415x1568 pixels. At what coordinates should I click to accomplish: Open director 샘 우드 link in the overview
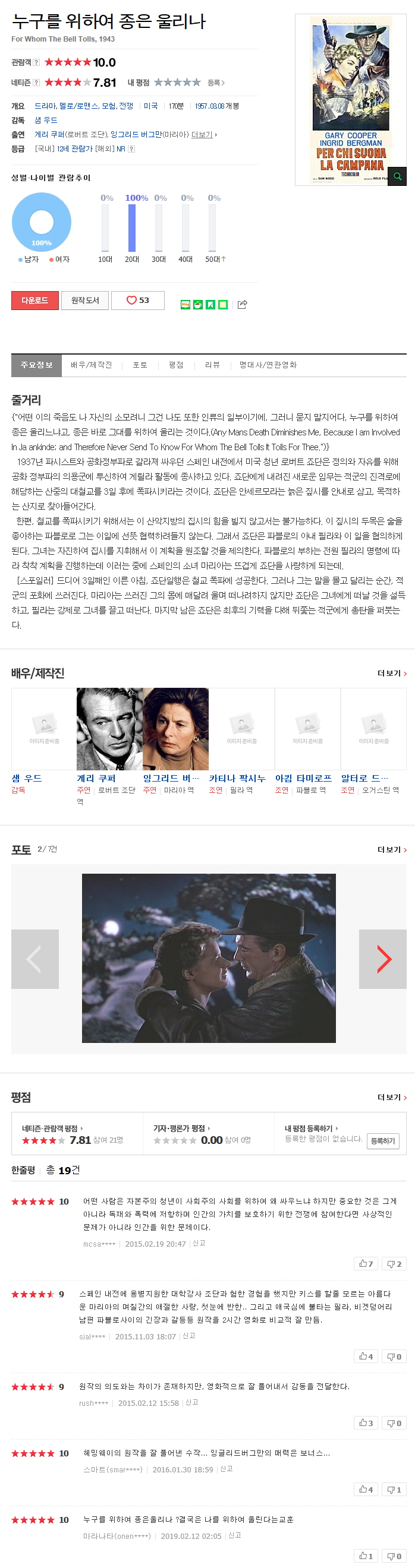(x=46, y=120)
